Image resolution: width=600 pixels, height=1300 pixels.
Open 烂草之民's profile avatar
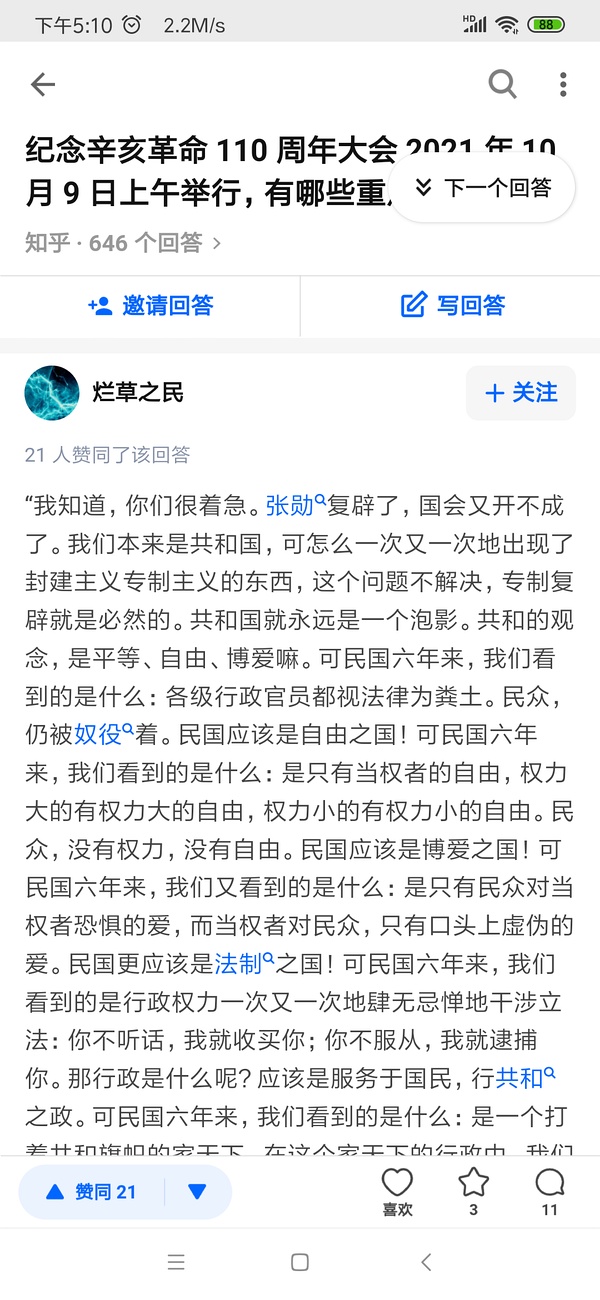coord(51,392)
